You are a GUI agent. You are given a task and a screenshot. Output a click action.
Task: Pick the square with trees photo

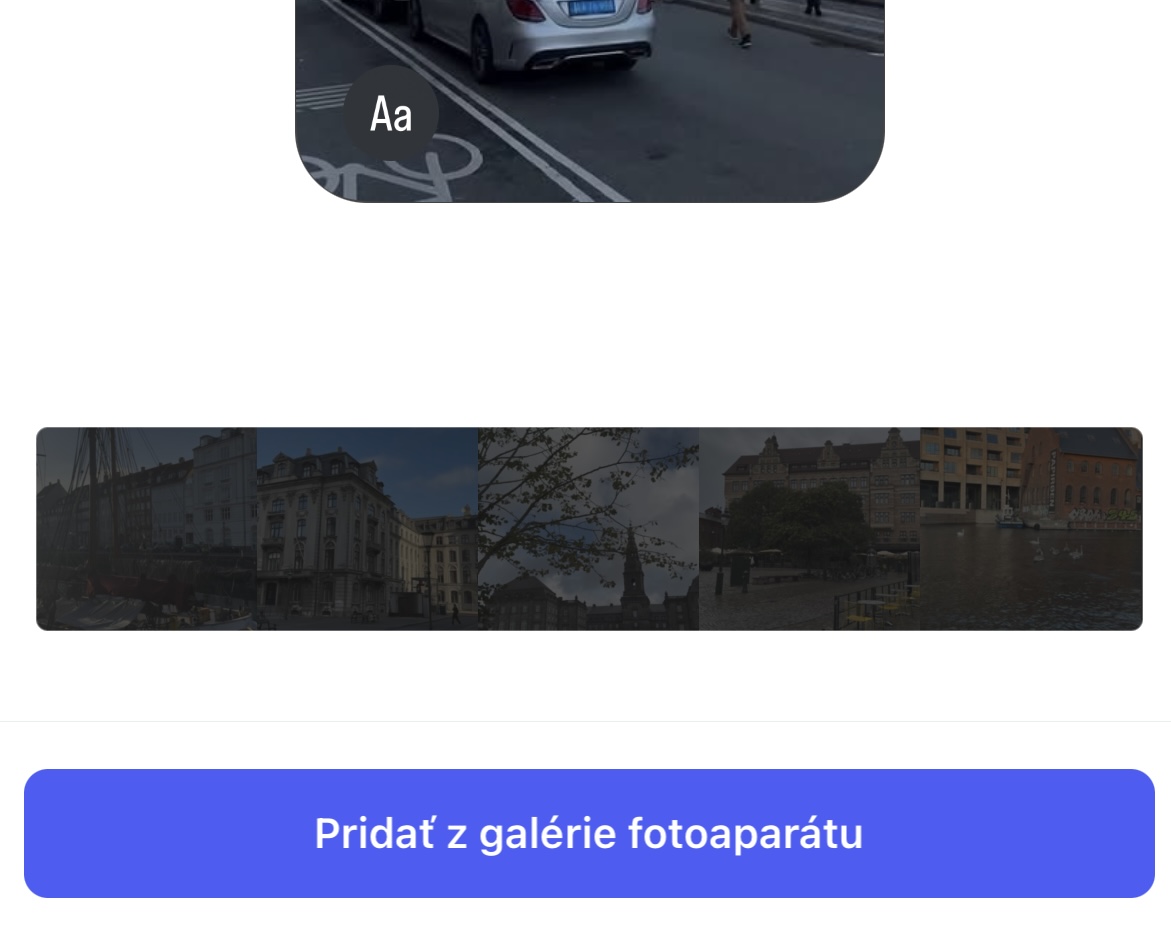[809, 529]
